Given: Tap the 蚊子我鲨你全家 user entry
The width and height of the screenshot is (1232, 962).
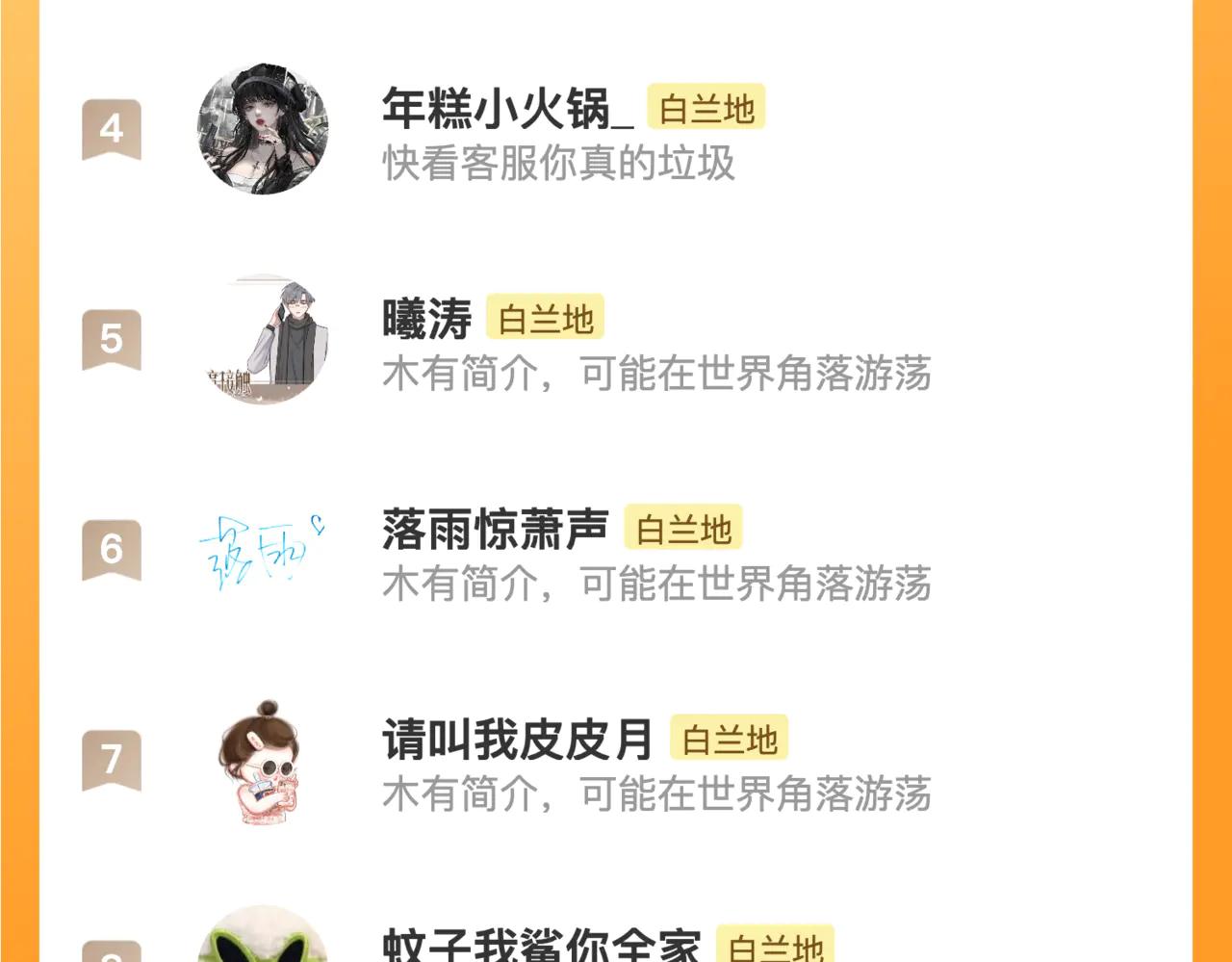Looking at the screenshot, I should pos(541,946).
